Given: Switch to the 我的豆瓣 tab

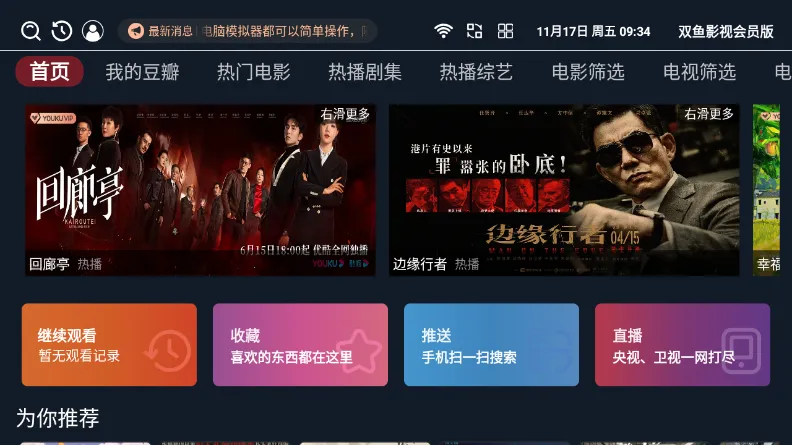Looking at the screenshot, I should (x=142, y=72).
